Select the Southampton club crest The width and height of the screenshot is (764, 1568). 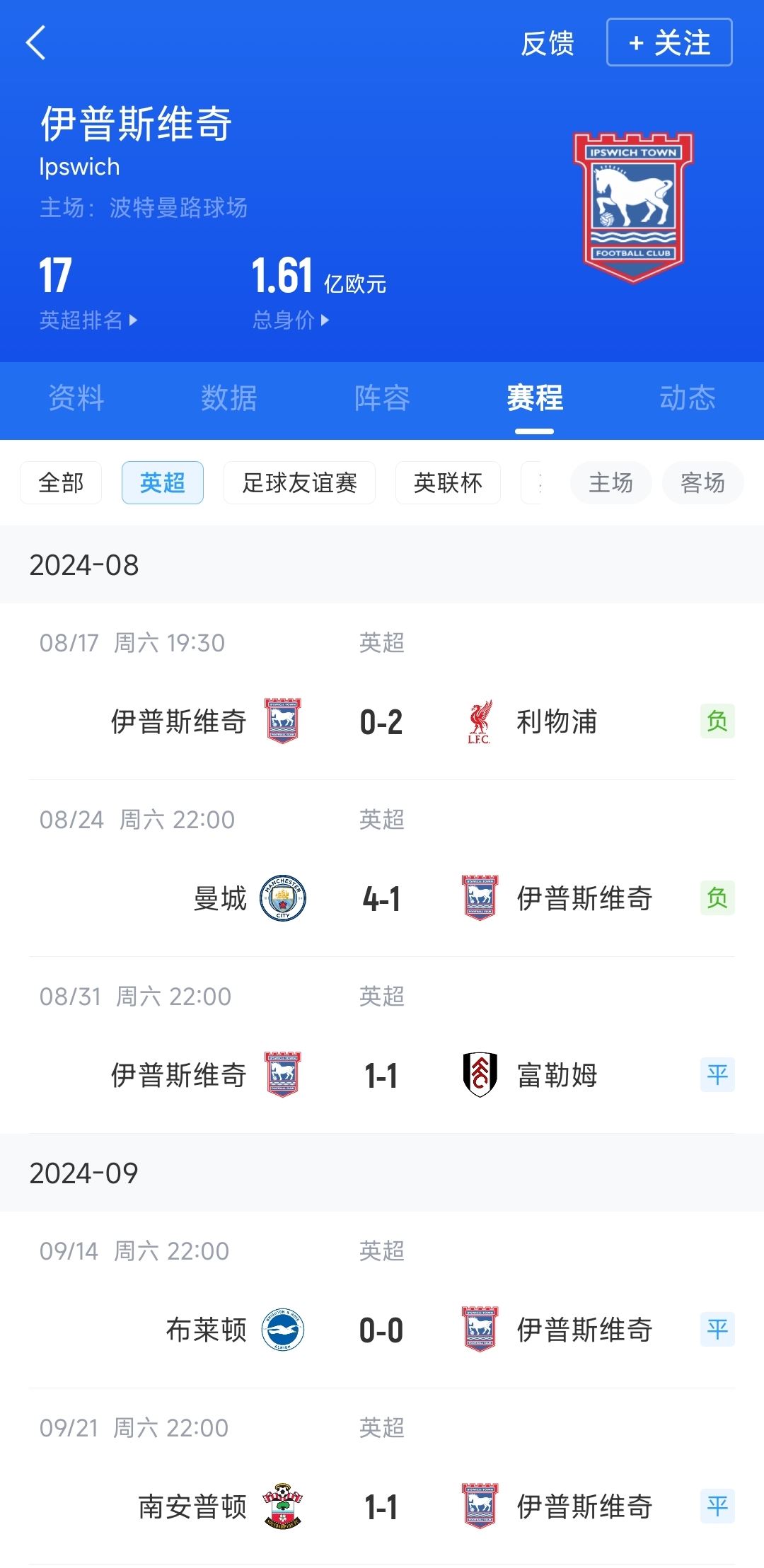pyautogui.click(x=282, y=1506)
